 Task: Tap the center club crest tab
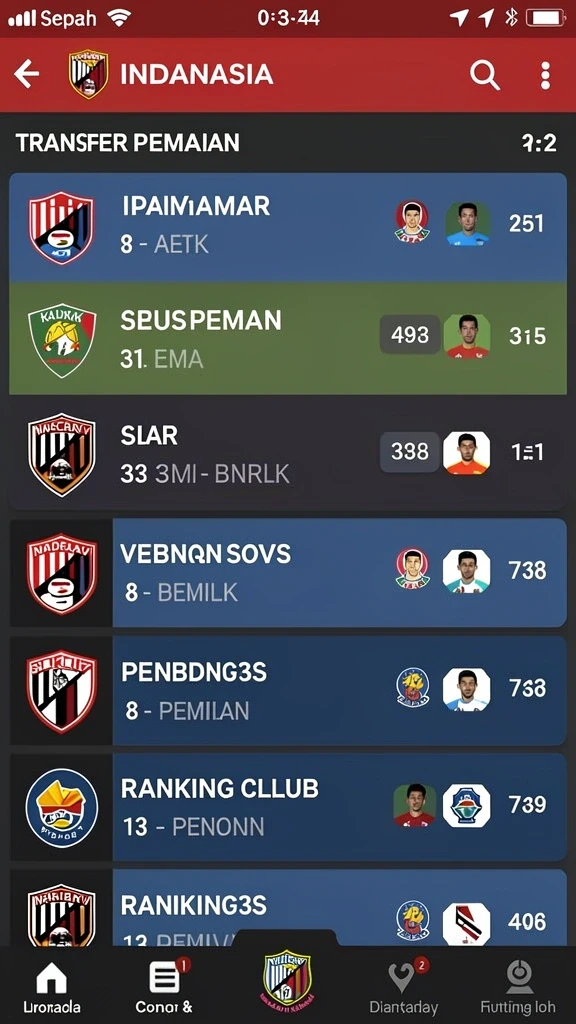(287, 977)
